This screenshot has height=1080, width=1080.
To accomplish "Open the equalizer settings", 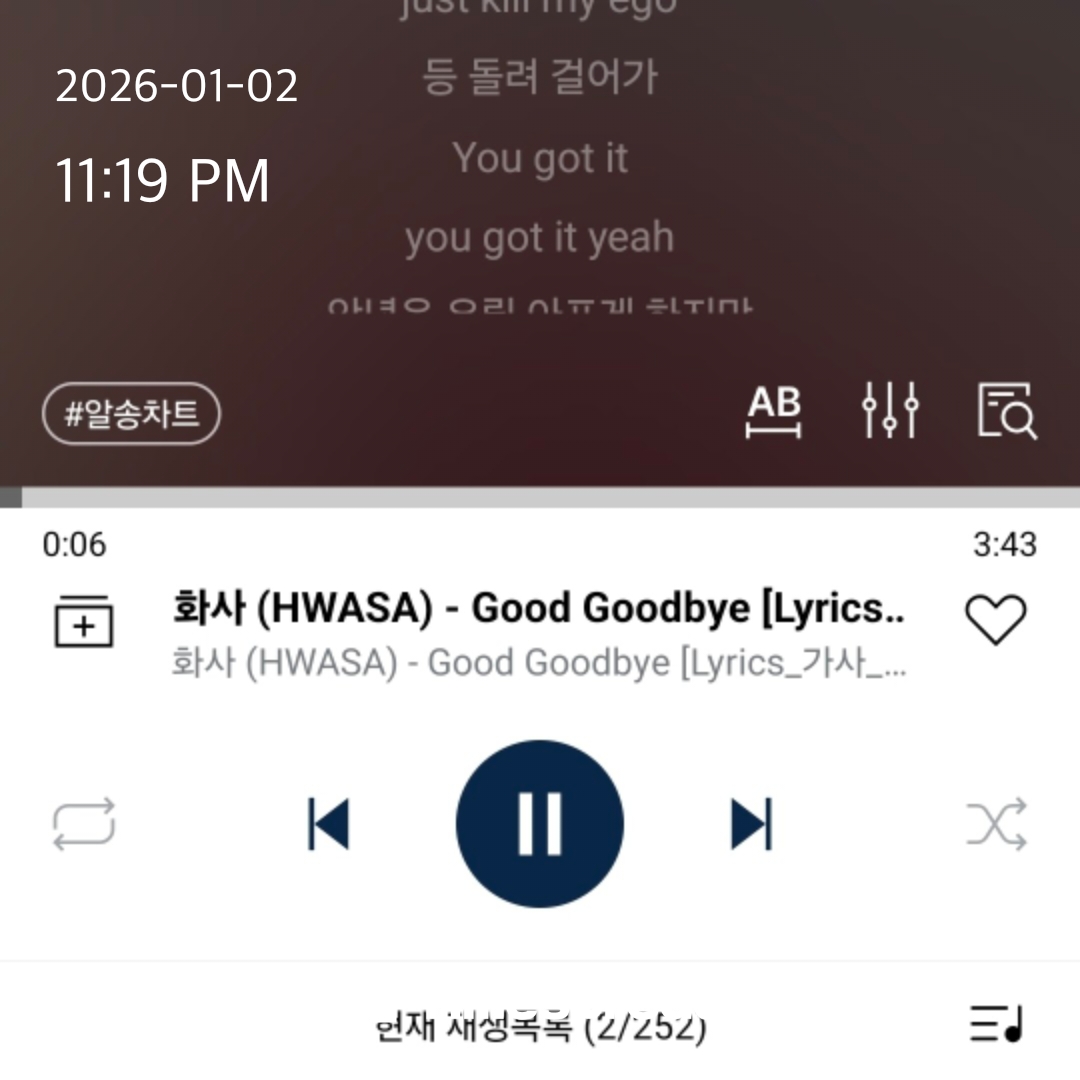I will coord(890,411).
